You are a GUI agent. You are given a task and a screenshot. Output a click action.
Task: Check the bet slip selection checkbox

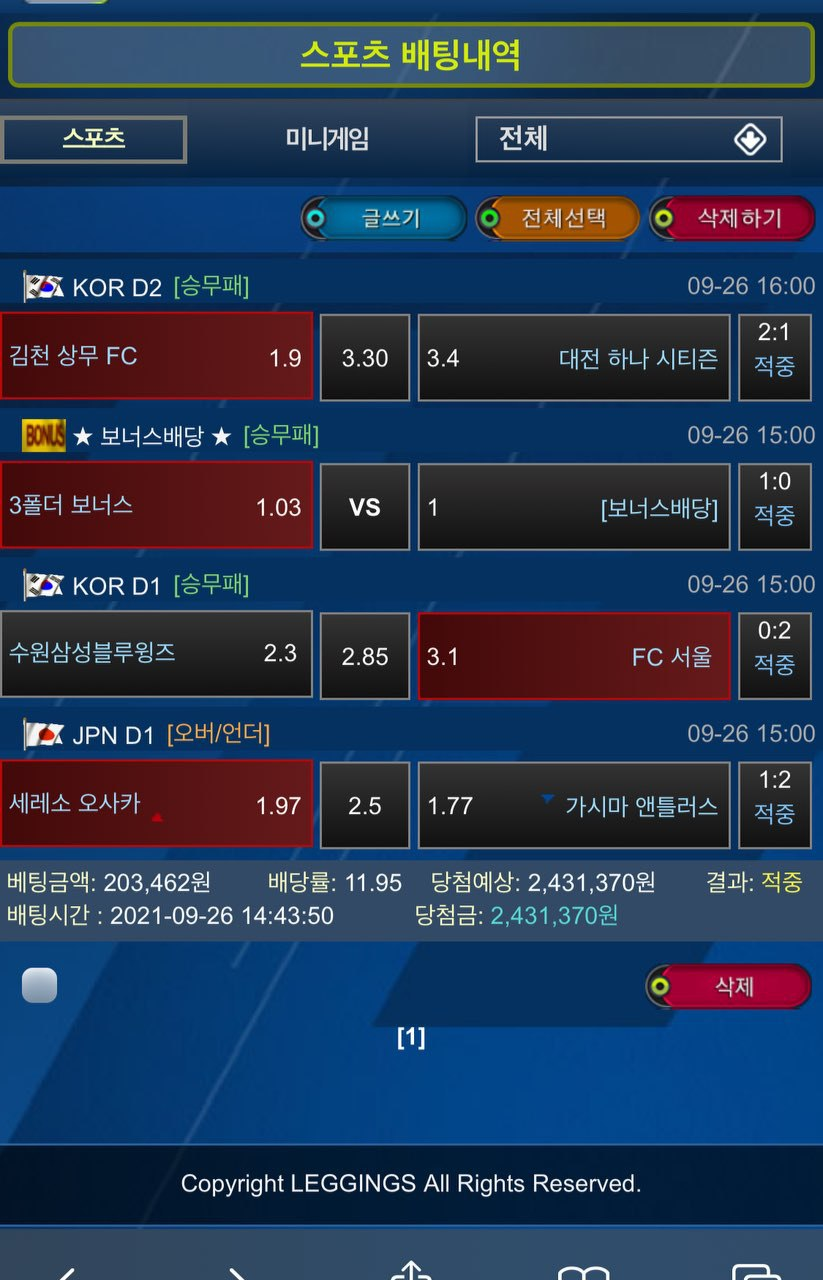(40, 985)
